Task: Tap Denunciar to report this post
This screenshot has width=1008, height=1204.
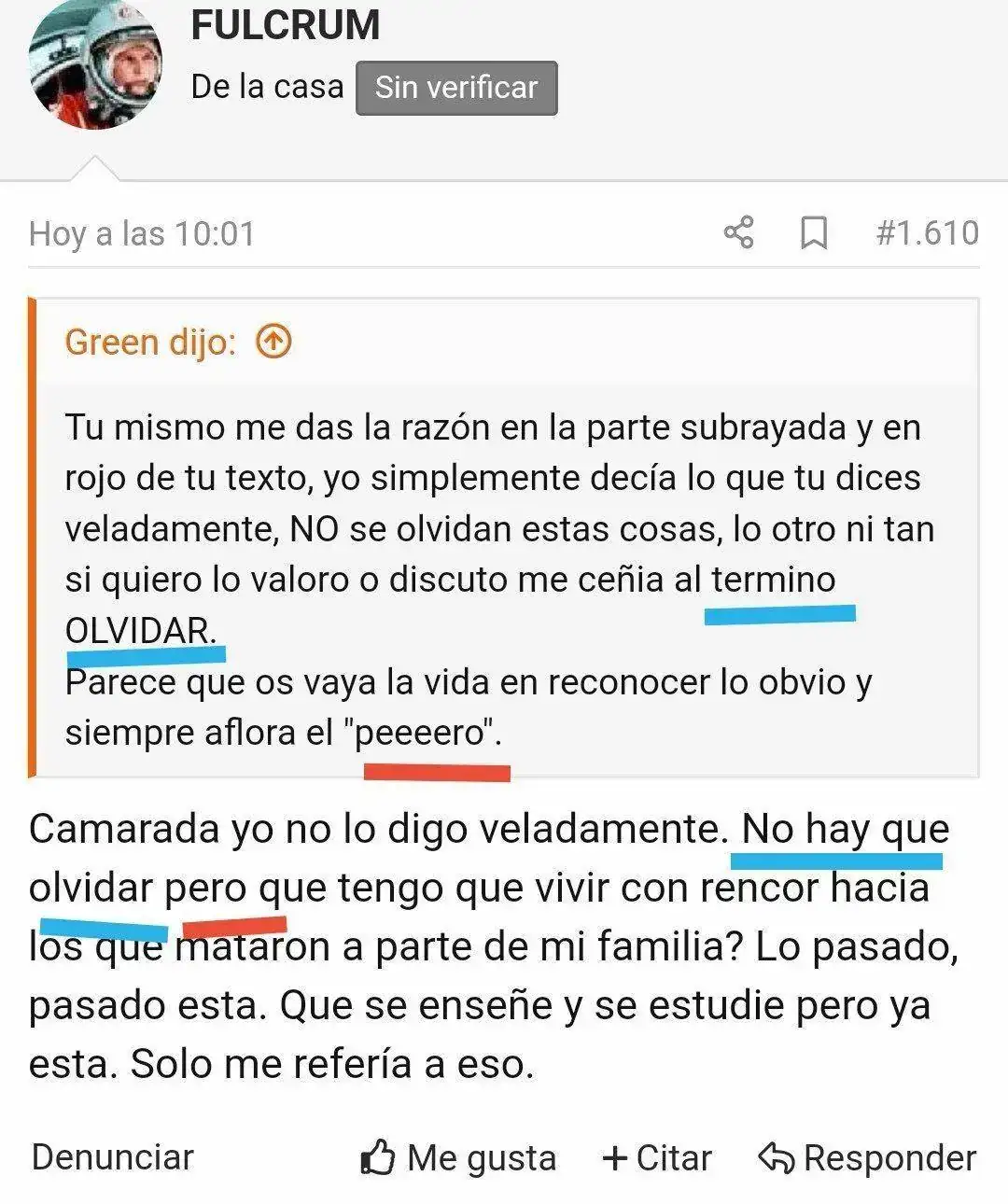Action: (113, 1157)
